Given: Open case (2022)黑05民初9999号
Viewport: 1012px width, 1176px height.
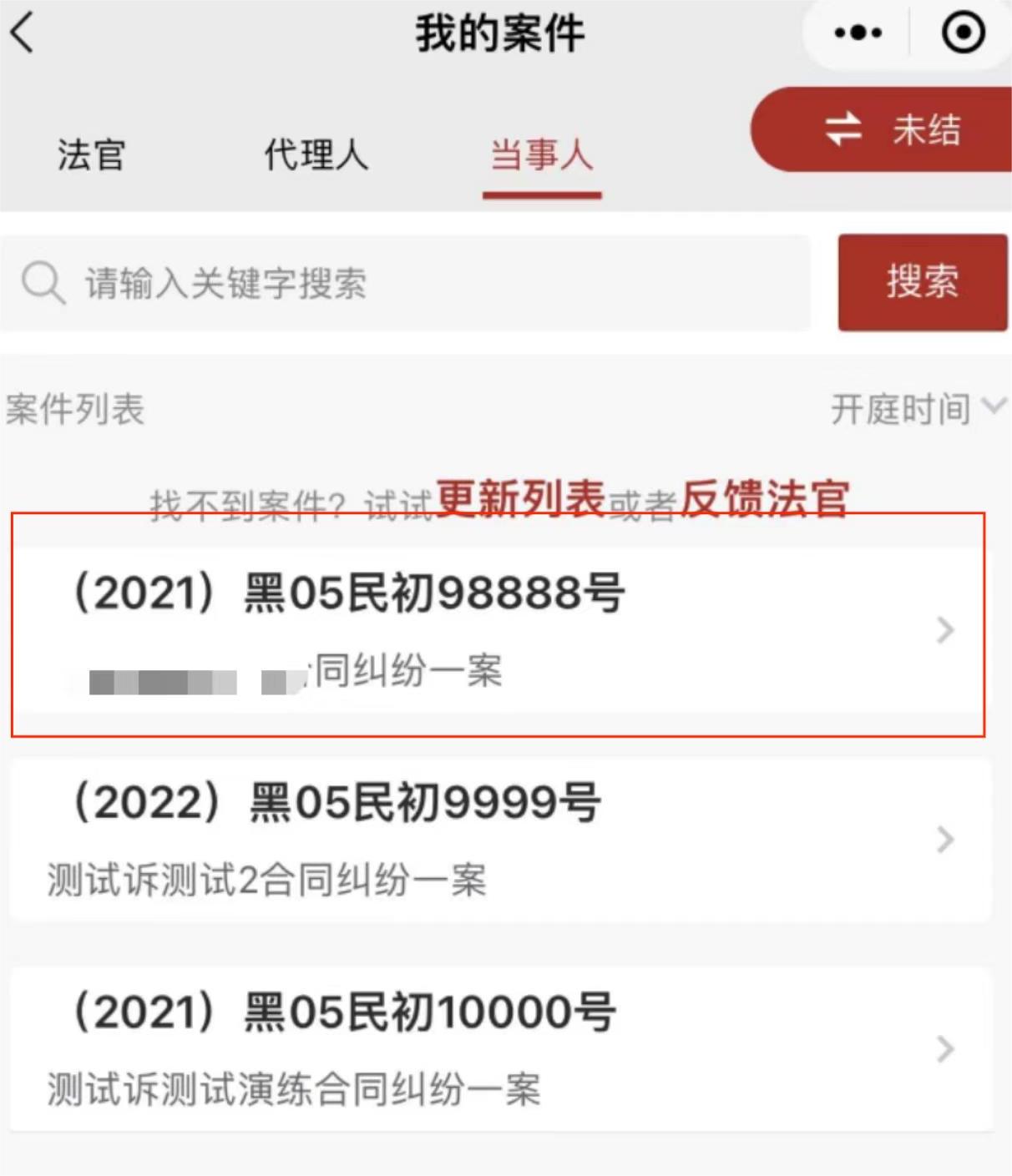Looking at the screenshot, I should tap(498, 839).
